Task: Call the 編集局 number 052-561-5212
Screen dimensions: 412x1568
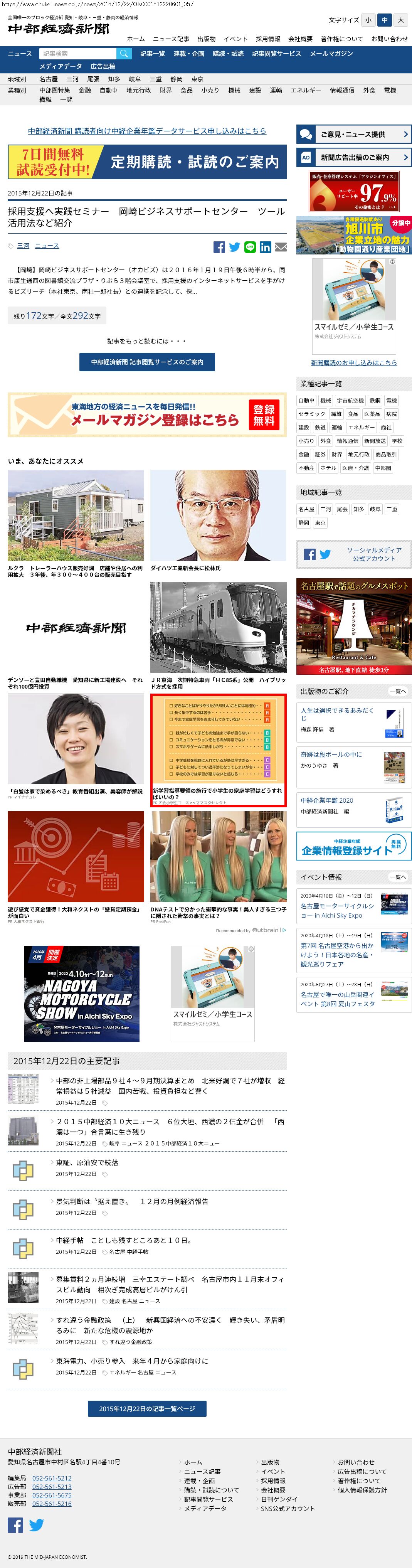Action: (x=52, y=1478)
